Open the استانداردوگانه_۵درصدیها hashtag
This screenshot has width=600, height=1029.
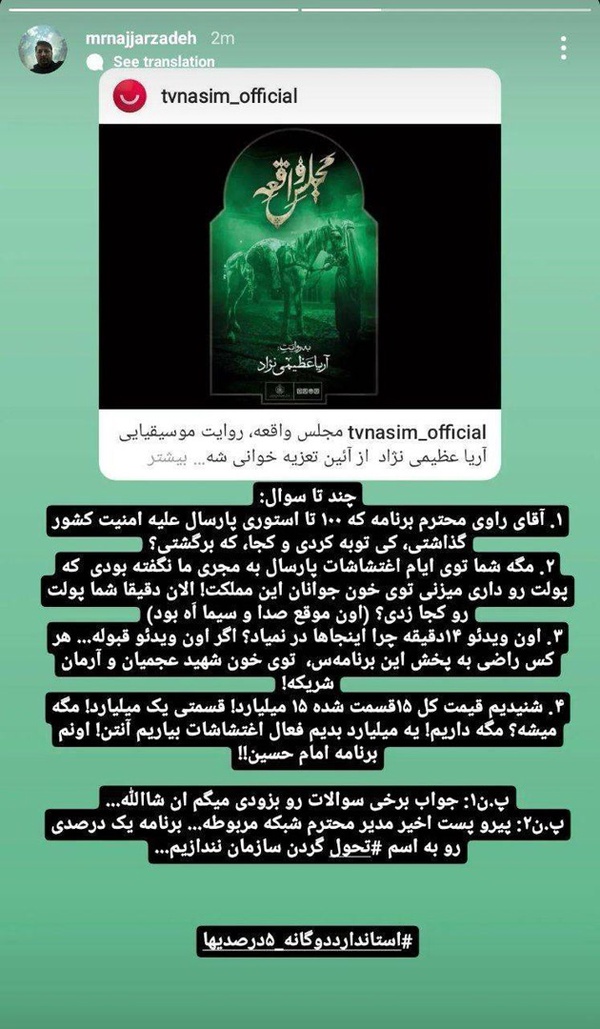tap(307, 942)
